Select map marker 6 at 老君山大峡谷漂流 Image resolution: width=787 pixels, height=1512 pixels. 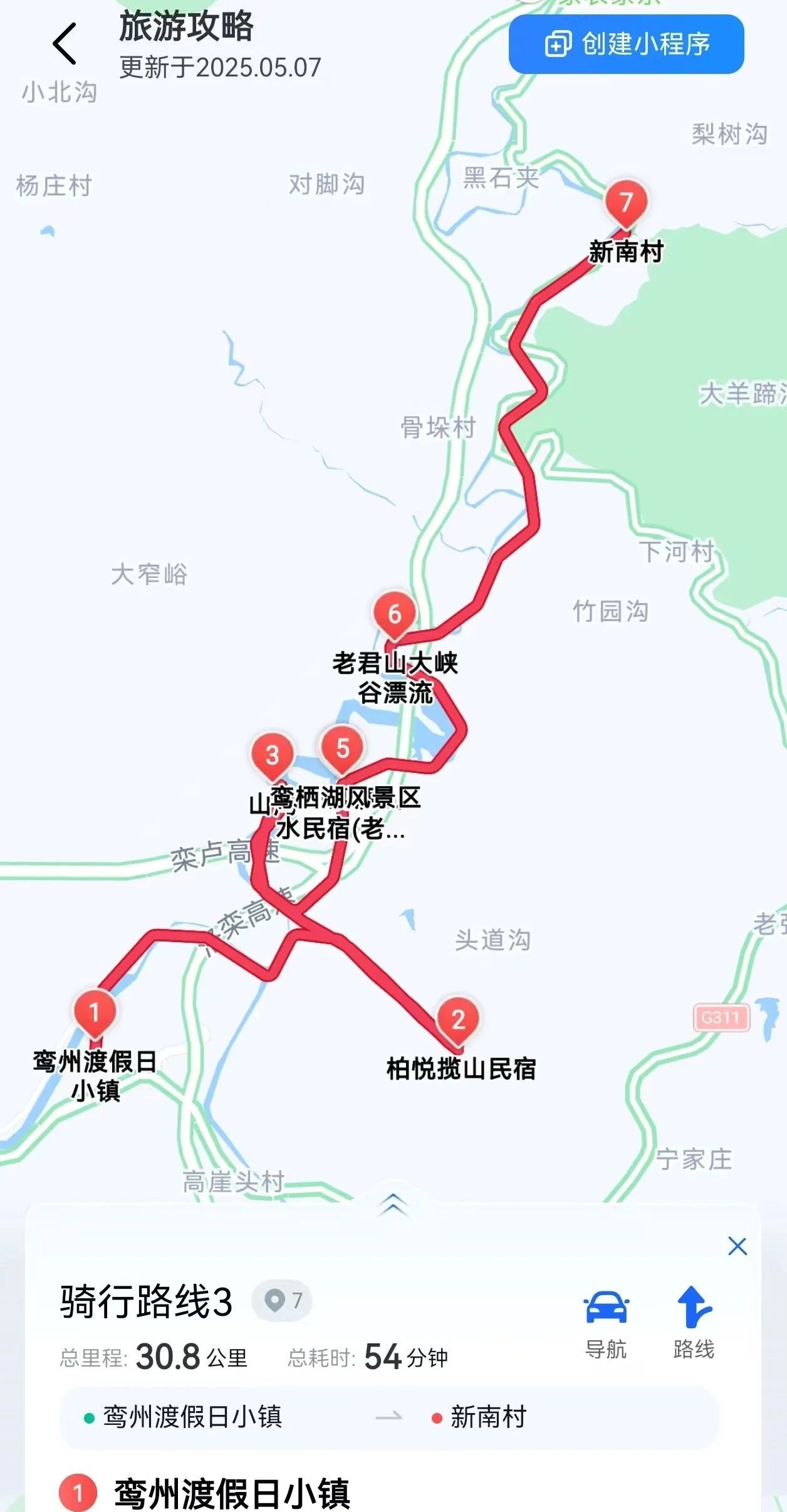coord(394,615)
